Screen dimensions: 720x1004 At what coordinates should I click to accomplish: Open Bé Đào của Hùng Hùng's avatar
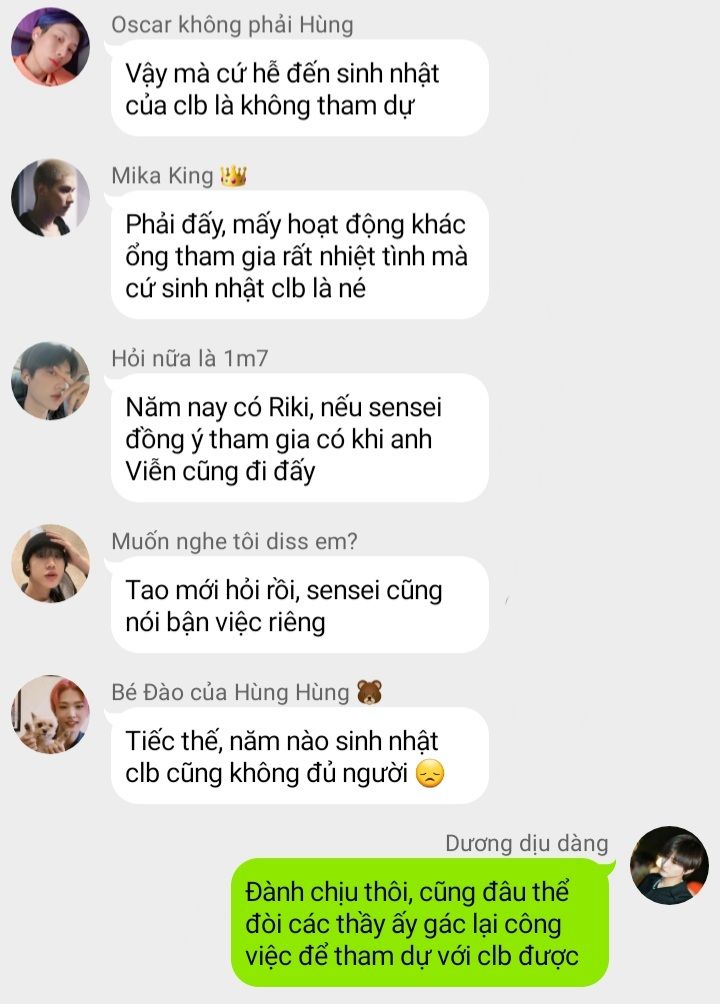coord(51,715)
